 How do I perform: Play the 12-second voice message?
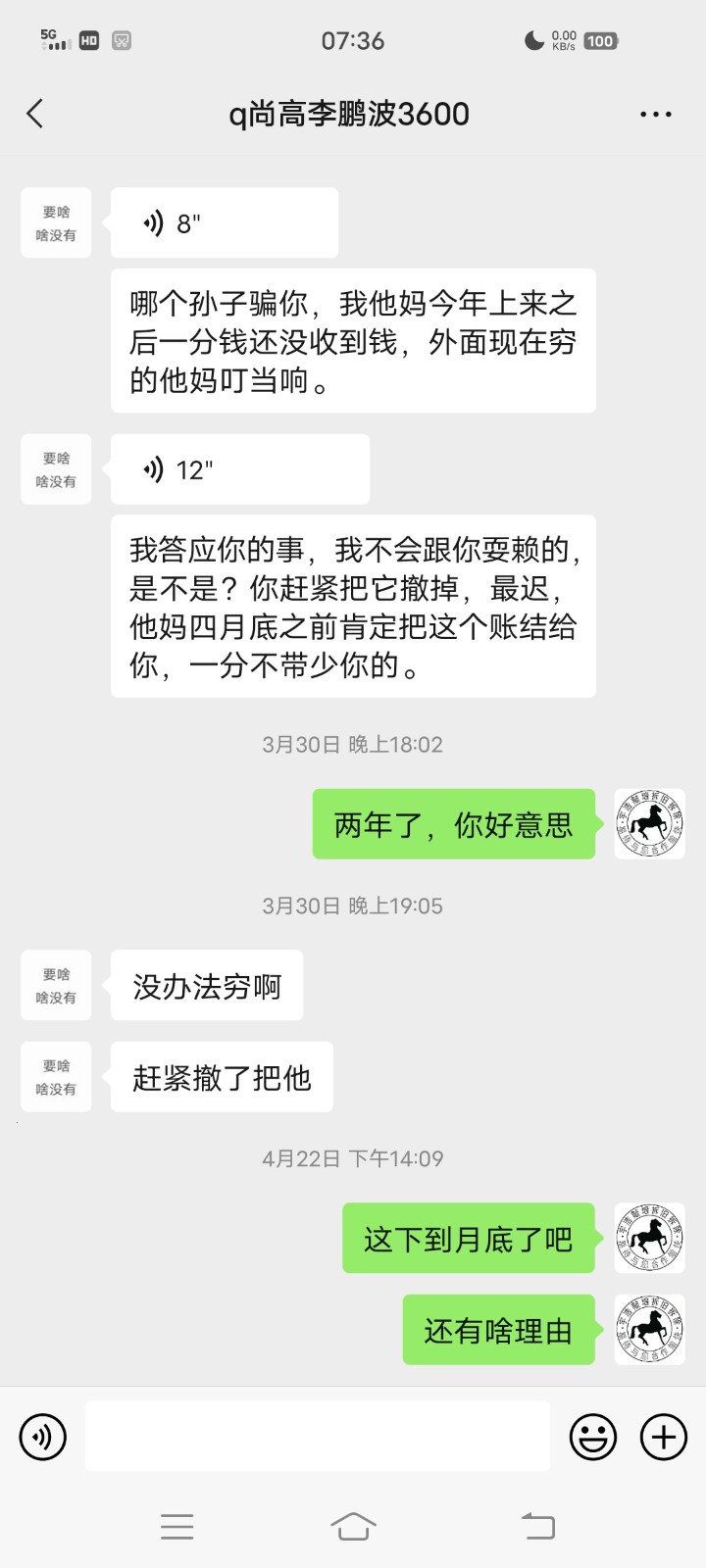[240, 469]
